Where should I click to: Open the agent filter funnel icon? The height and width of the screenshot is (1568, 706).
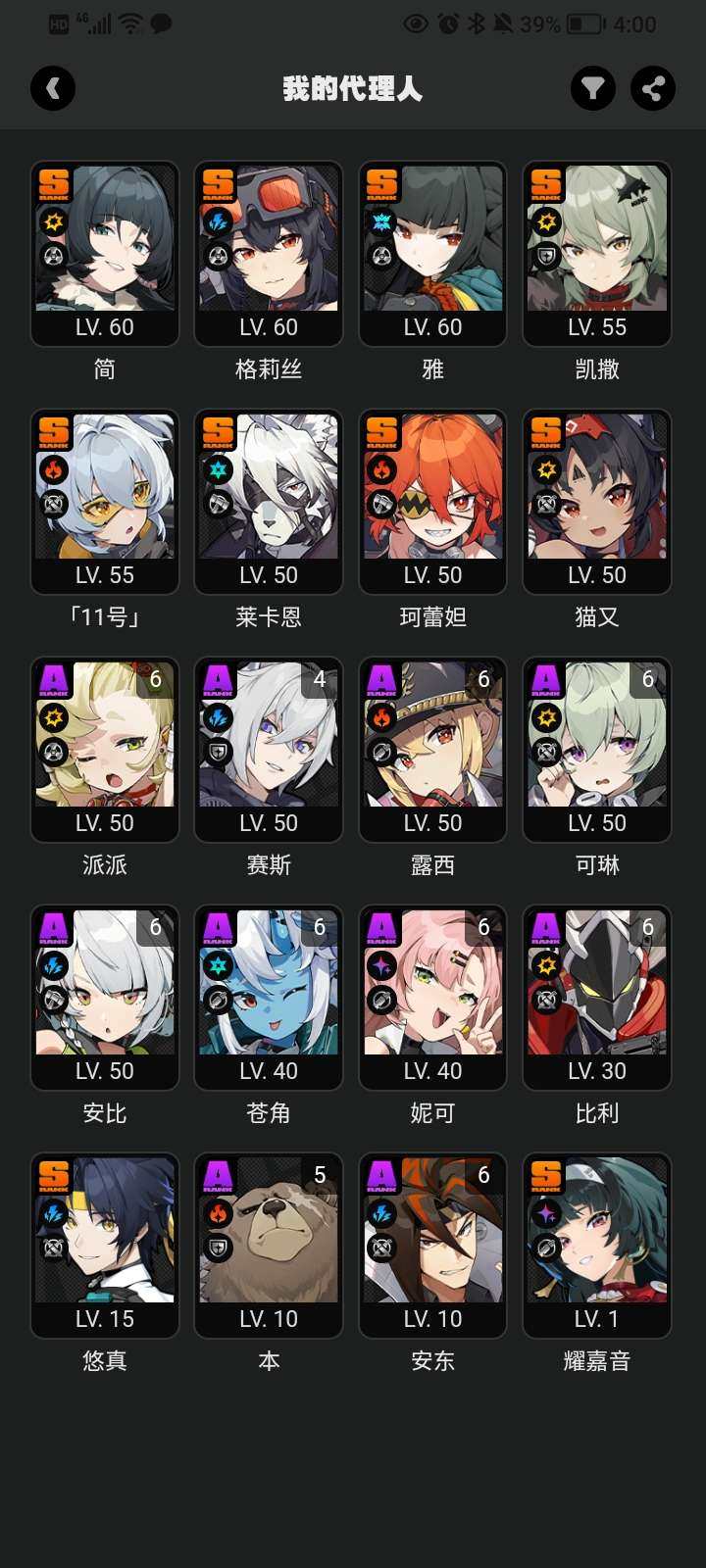coord(593,88)
